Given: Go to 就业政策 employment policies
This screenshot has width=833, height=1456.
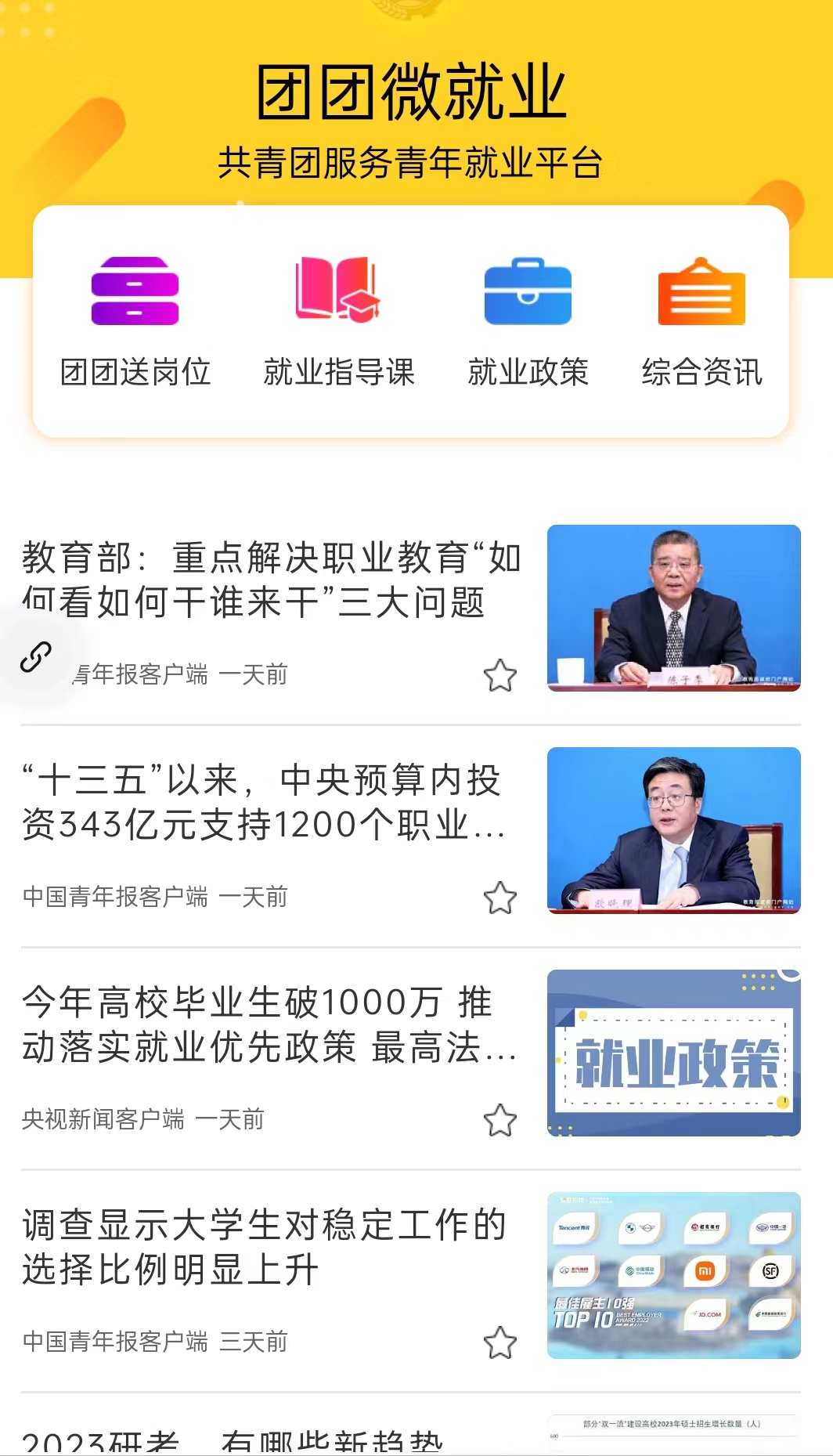Looking at the screenshot, I should (528, 321).
